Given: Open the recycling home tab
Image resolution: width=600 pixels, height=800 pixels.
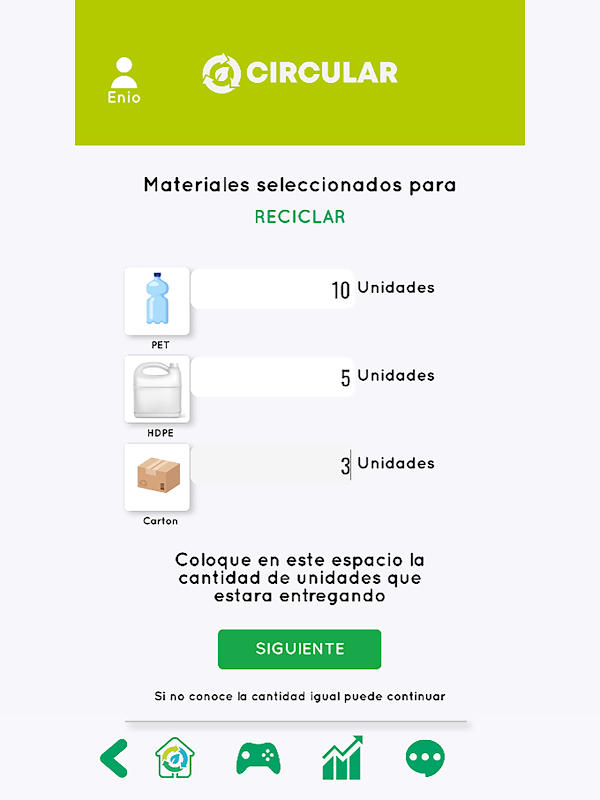Looking at the screenshot, I should [x=175, y=758].
